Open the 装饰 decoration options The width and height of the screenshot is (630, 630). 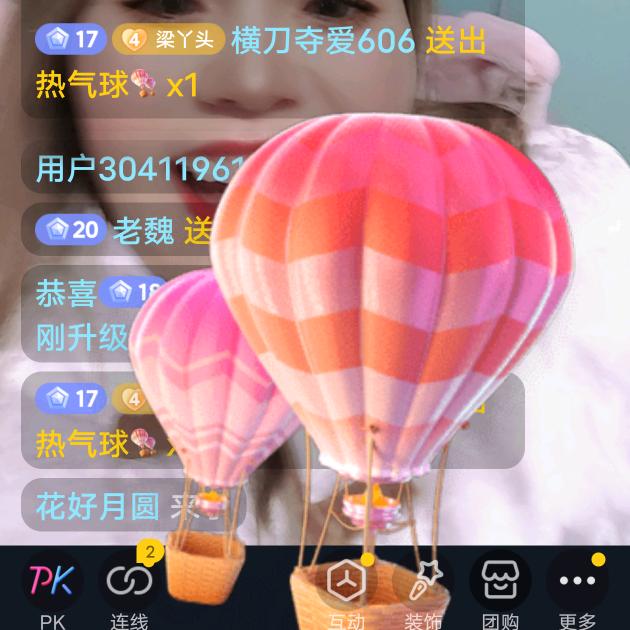(423, 582)
